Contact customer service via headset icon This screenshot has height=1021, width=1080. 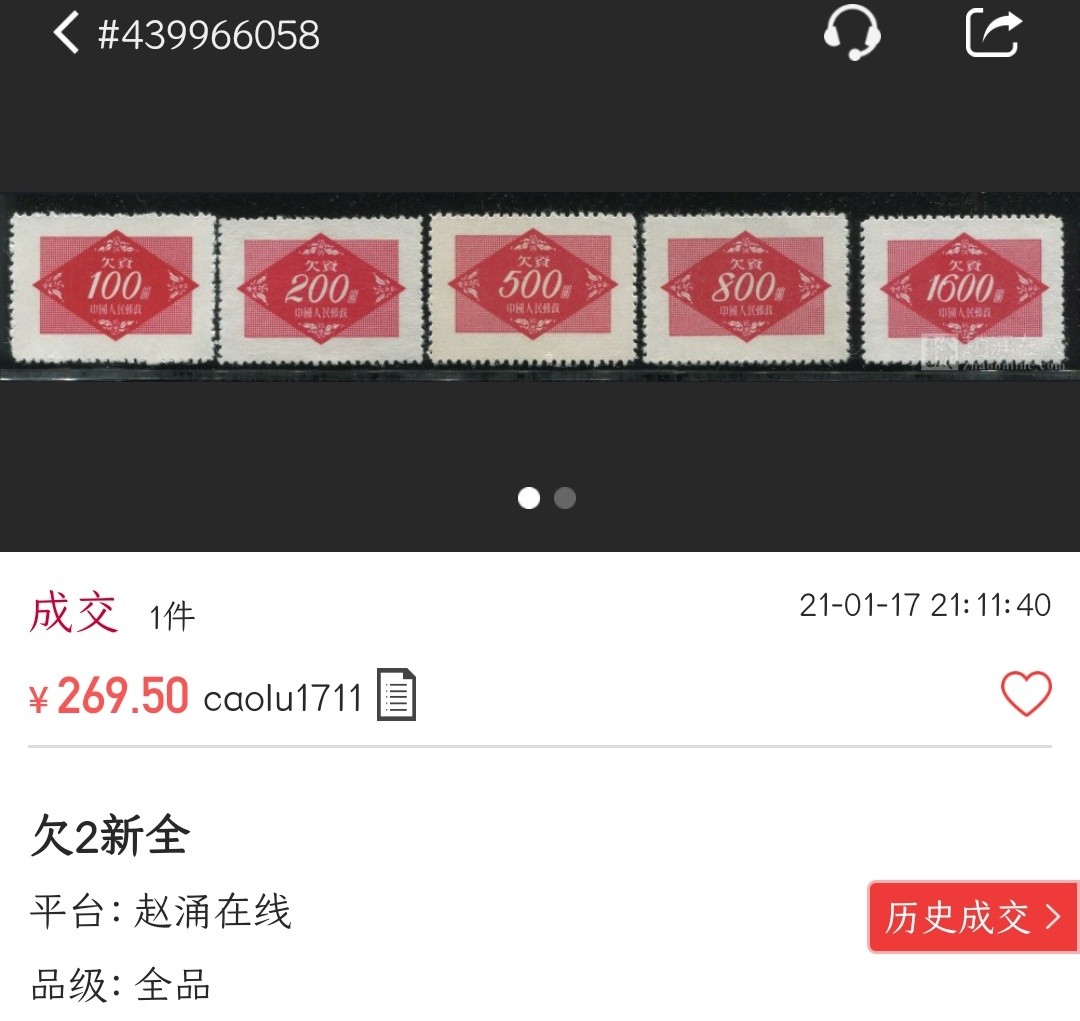click(852, 34)
